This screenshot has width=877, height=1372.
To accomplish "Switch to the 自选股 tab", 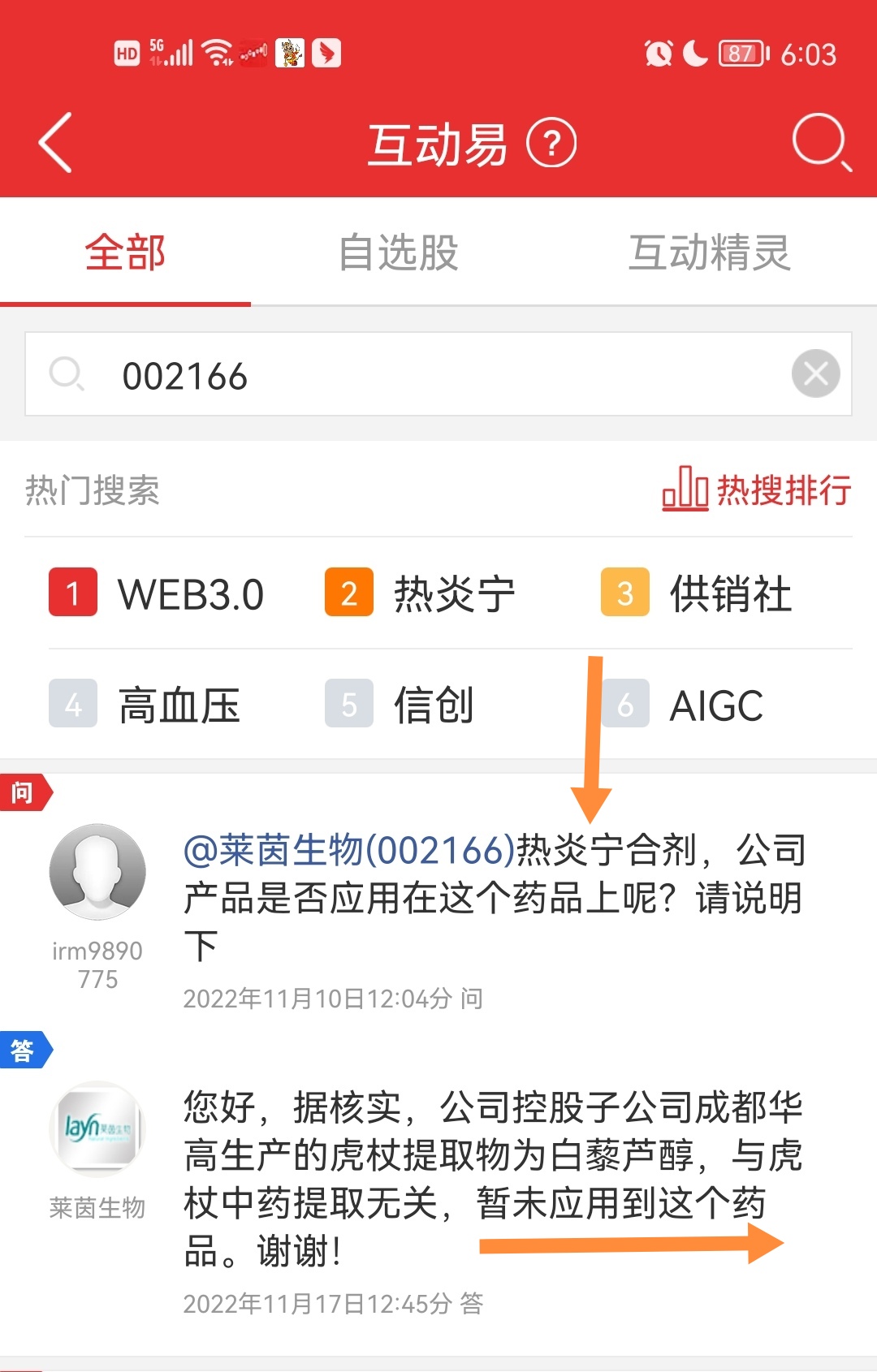I will 398,252.
